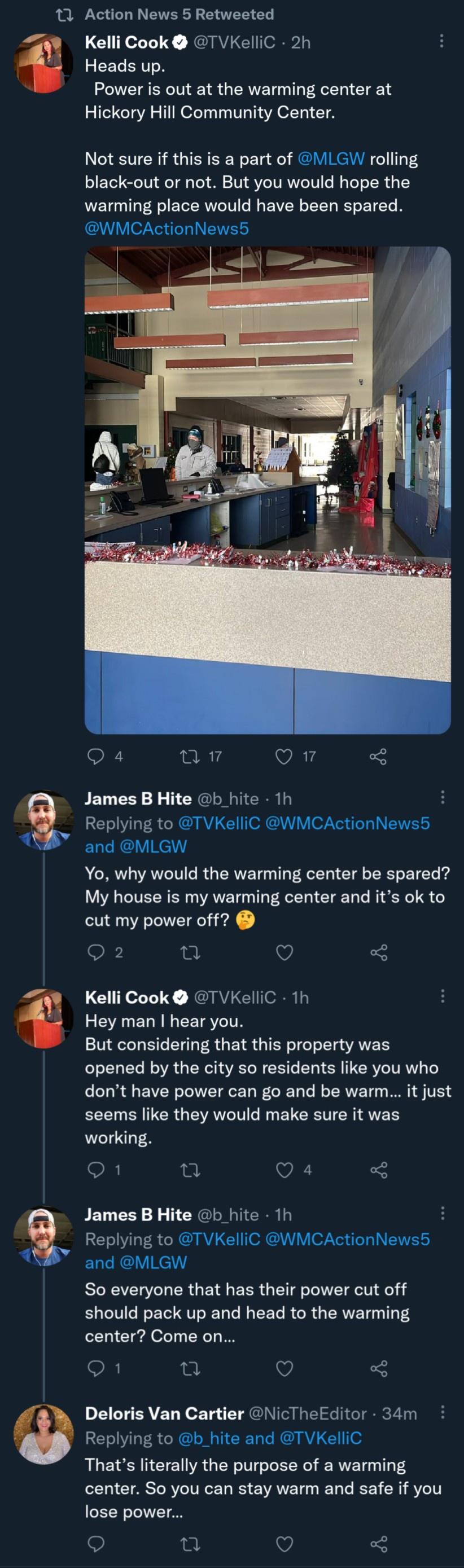Open the overflow menu on Deloris Van Cartier's reply

[442, 1412]
